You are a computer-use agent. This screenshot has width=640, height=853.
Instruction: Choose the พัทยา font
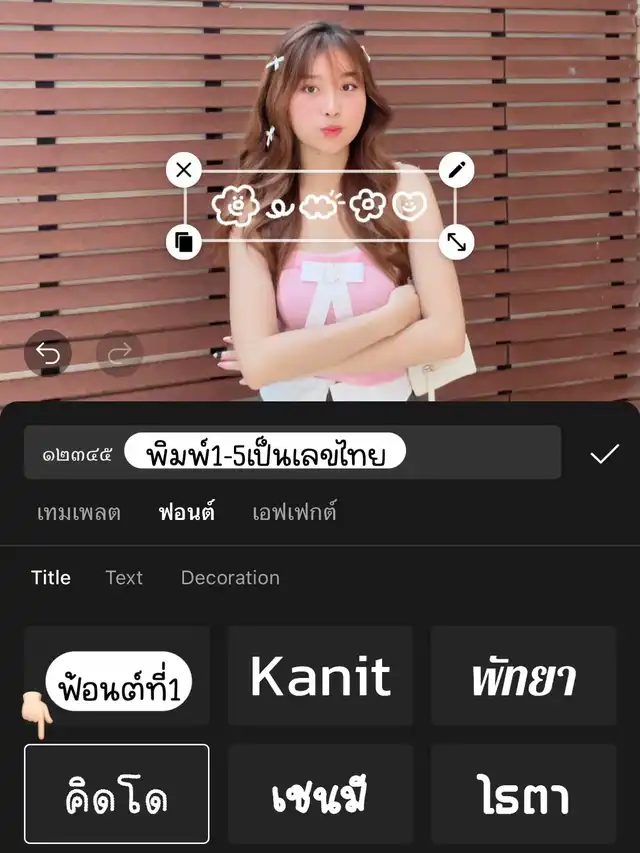[524, 676]
